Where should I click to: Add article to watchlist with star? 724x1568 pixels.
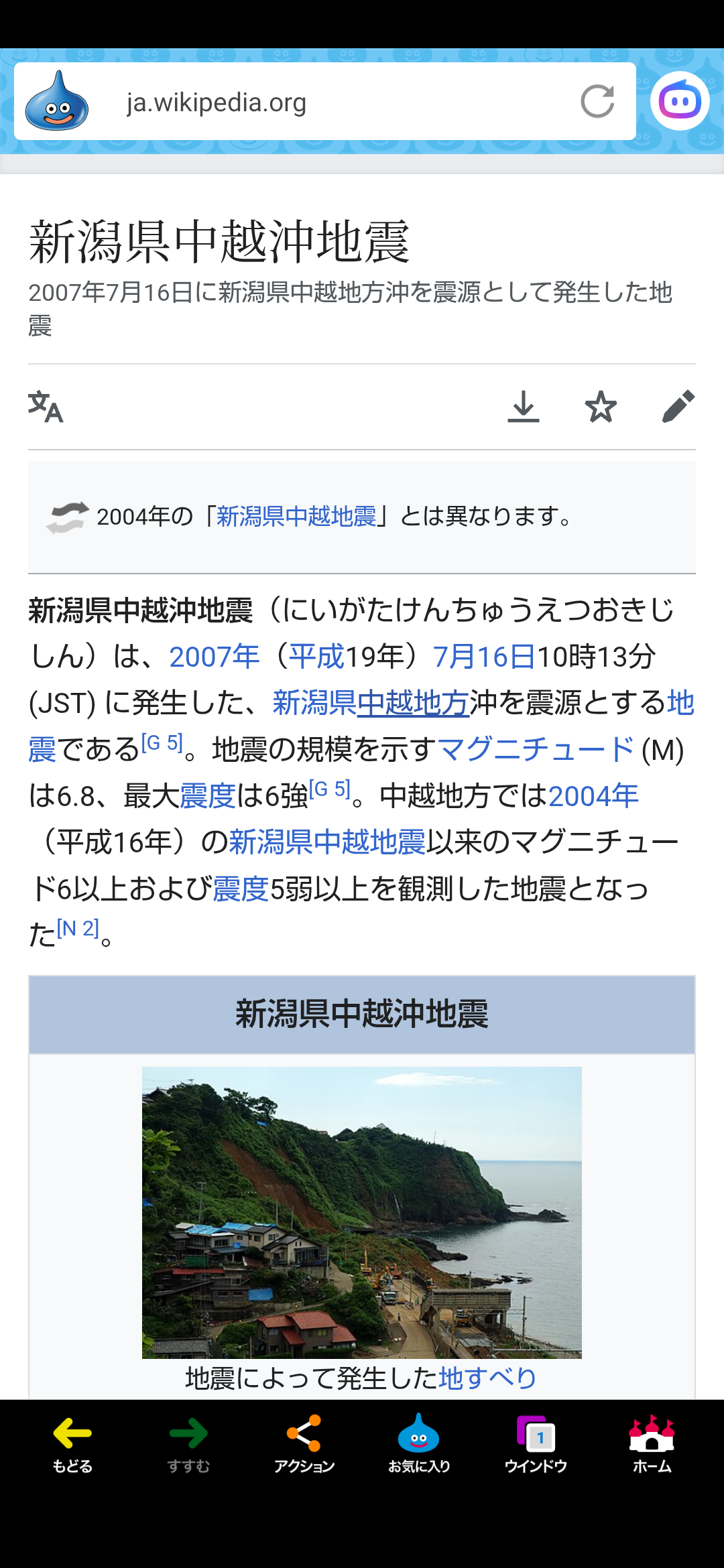click(601, 407)
